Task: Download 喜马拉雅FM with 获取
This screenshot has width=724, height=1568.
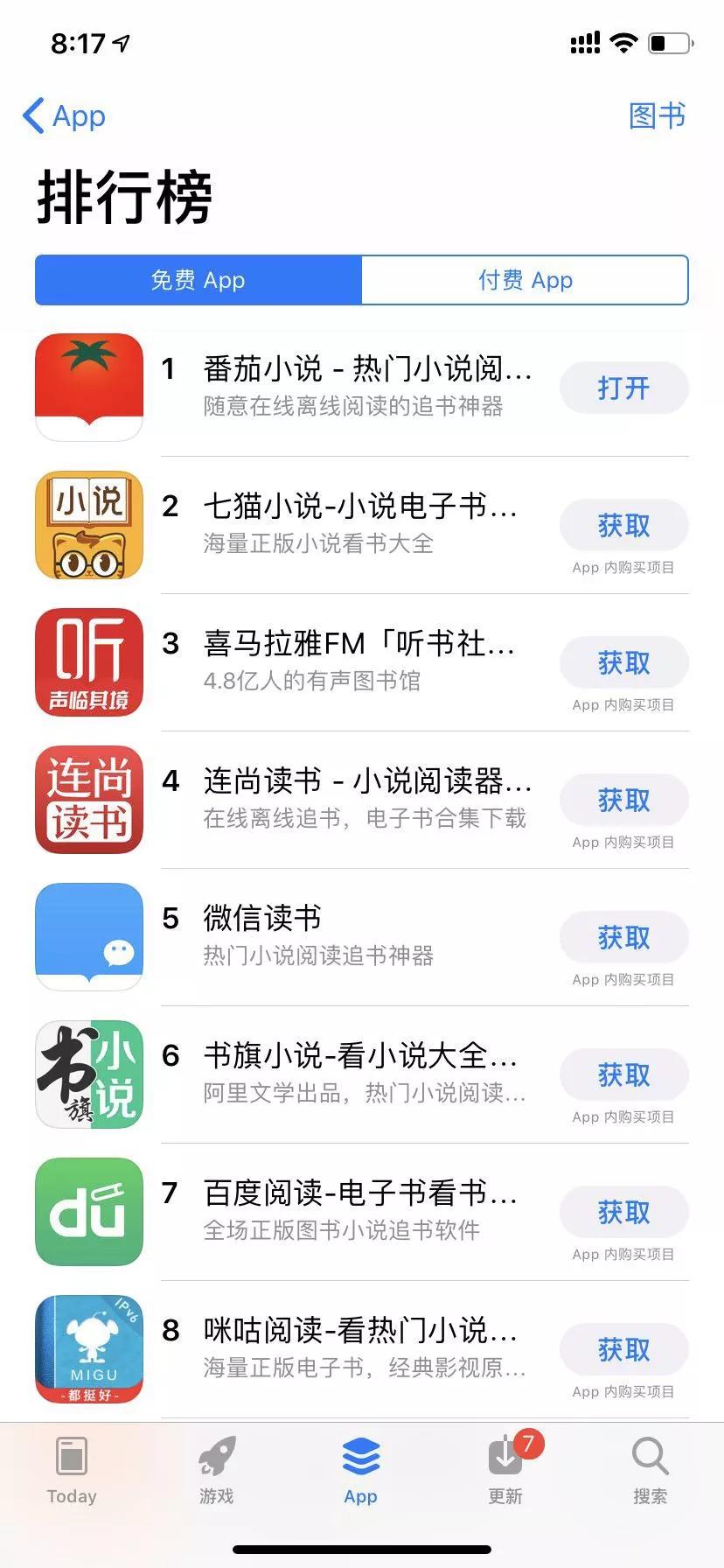Action: [623, 662]
